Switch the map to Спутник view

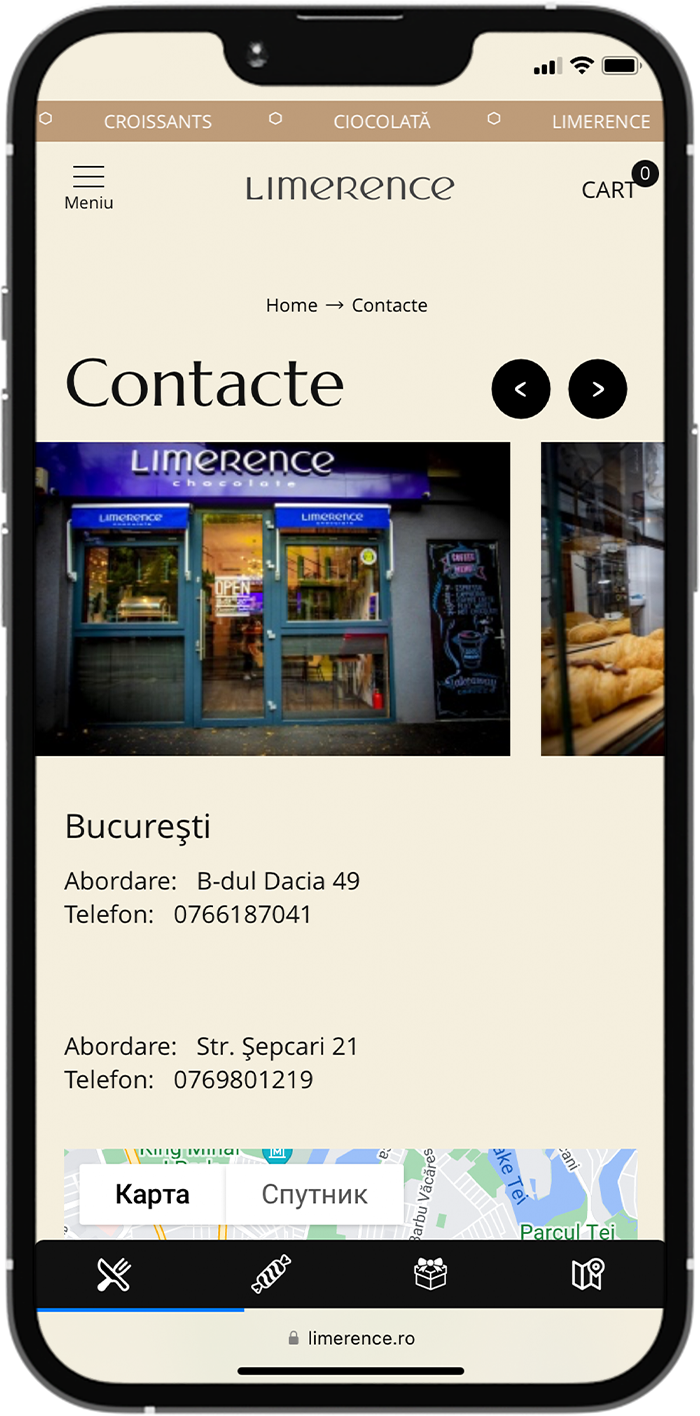coord(314,1194)
